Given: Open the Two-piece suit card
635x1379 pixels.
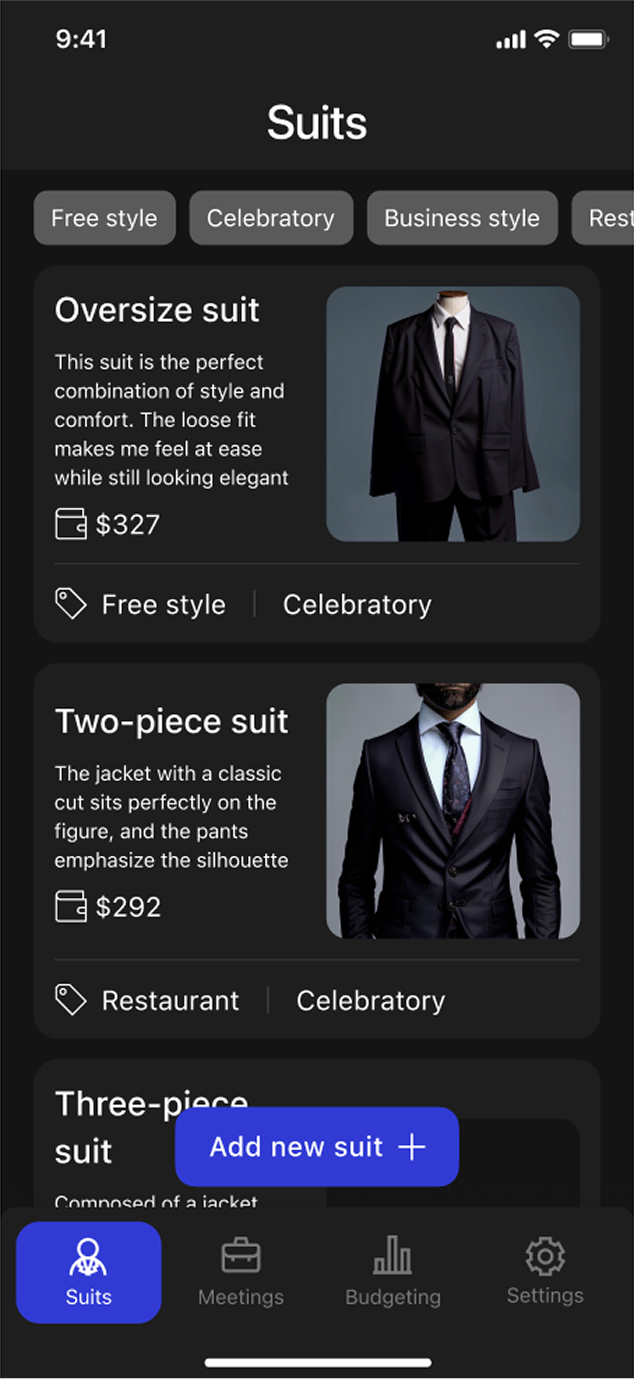Looking at the screenshot, I should tap(317, 850).
